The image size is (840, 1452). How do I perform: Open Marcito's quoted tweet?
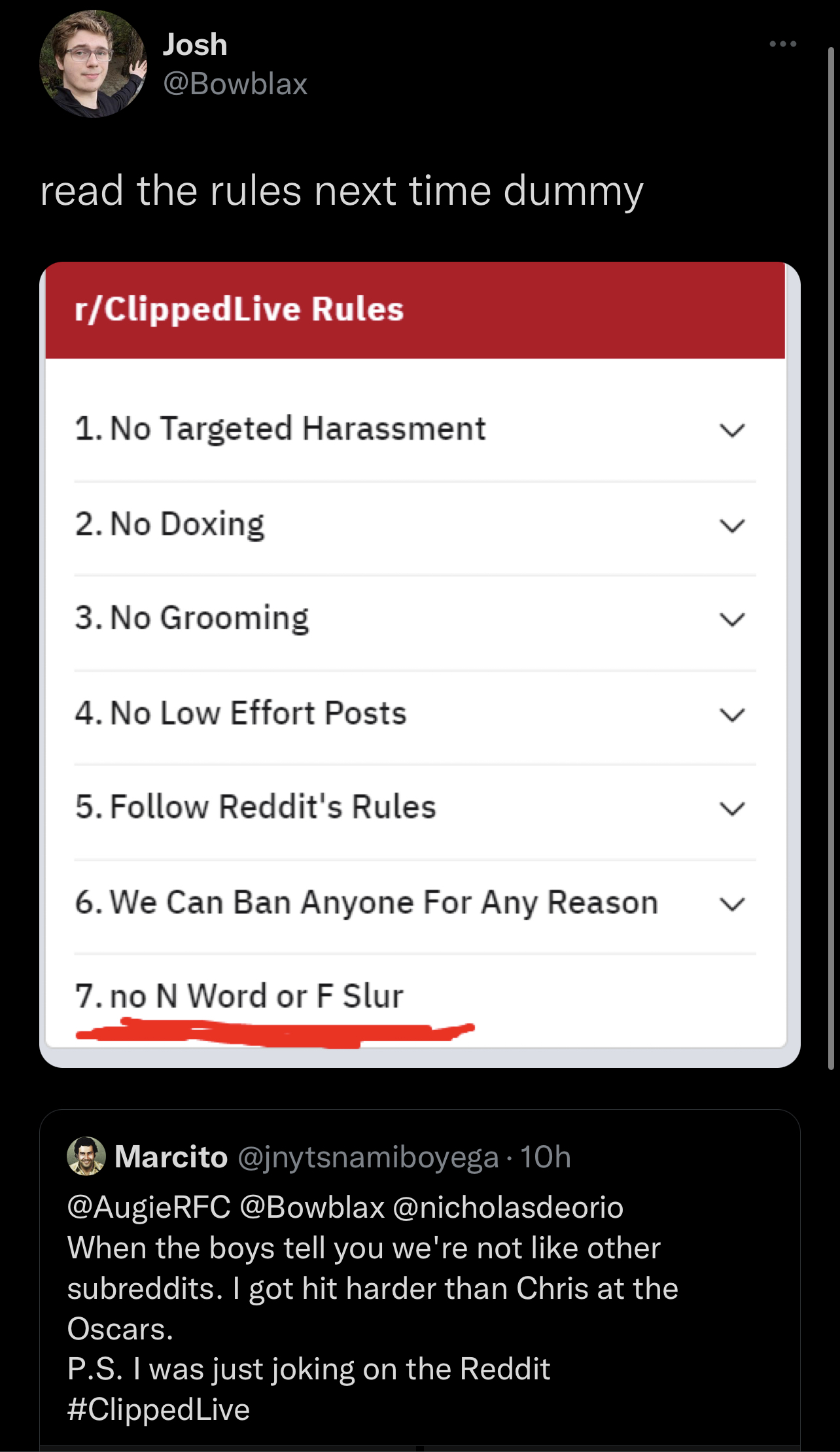point(420,1280)
